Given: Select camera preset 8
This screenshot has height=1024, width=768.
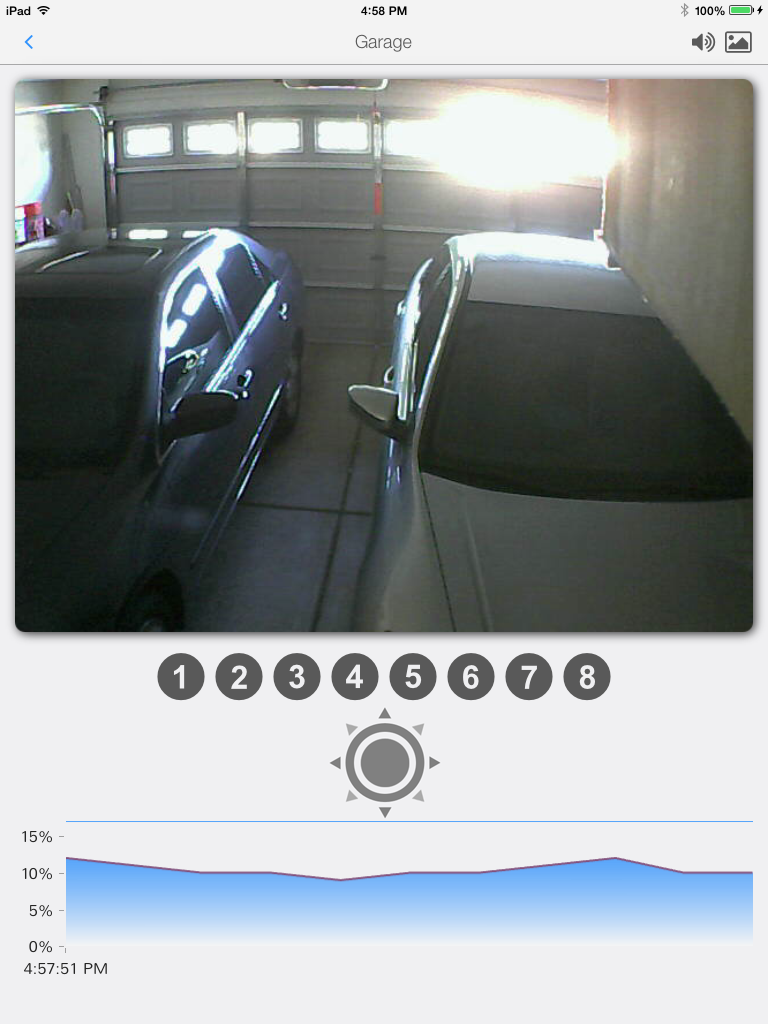Looking at the screenshot, I should coord(587,678).
